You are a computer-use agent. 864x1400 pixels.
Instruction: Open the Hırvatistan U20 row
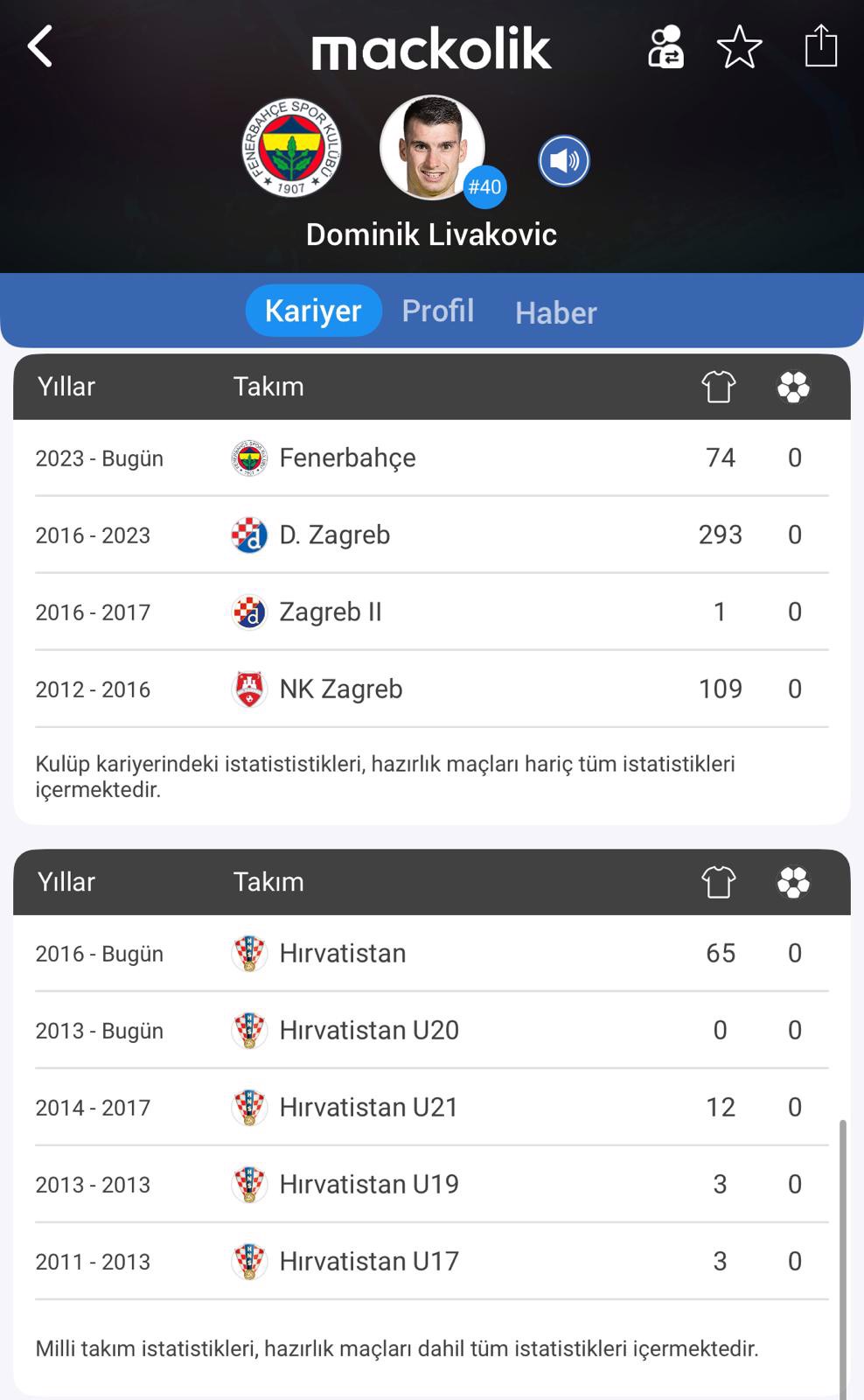coord(432,1030)
